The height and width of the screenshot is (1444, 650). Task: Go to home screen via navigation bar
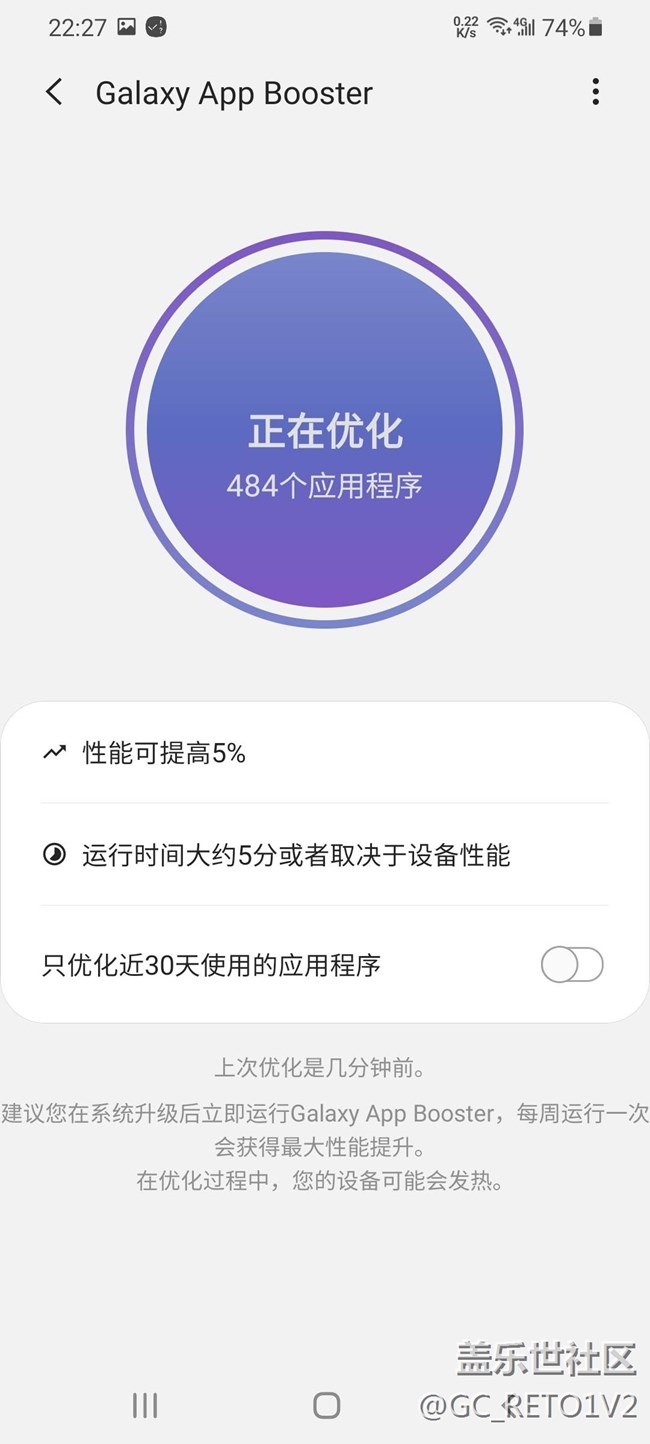pyautogui.click(x=326, y=1405)
